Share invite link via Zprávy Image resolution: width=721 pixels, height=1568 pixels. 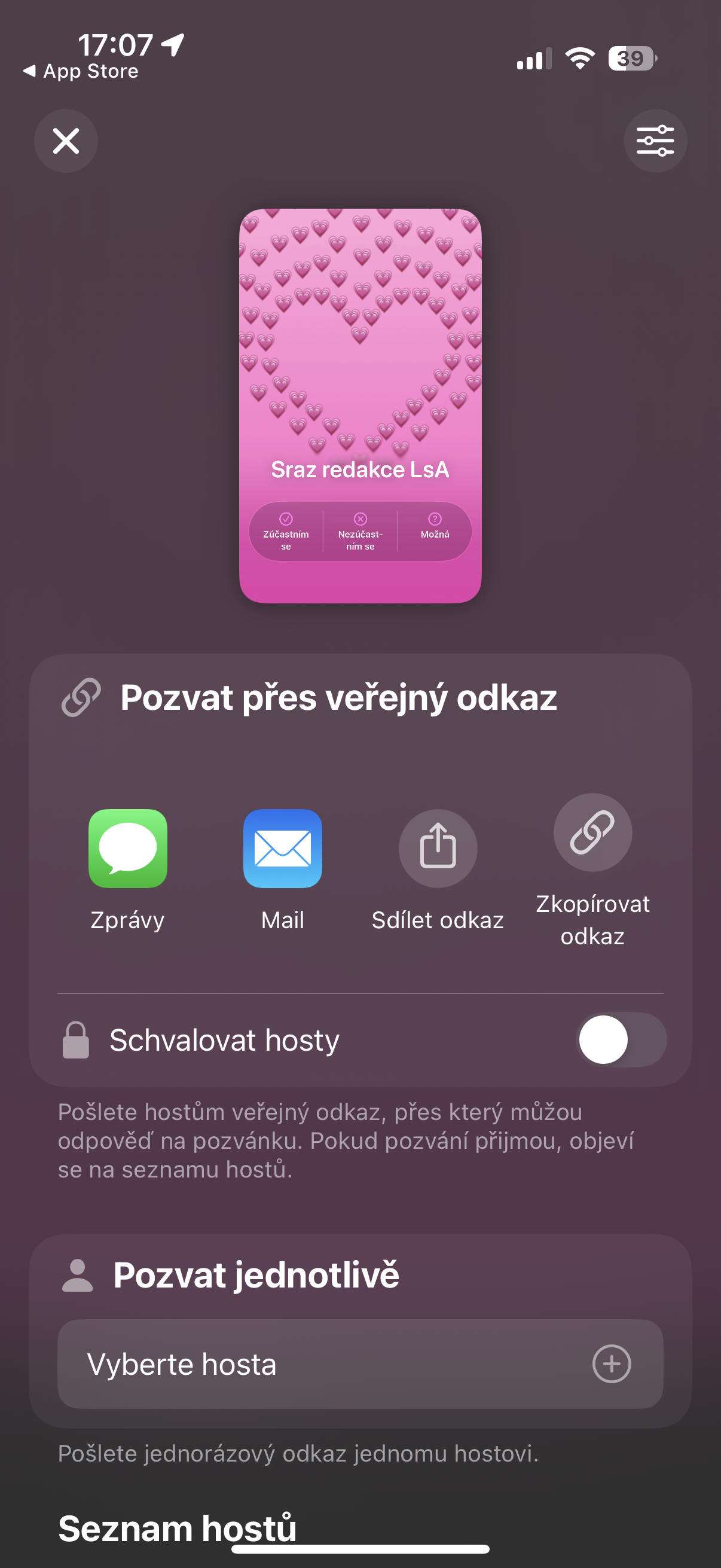coord(128,848)
